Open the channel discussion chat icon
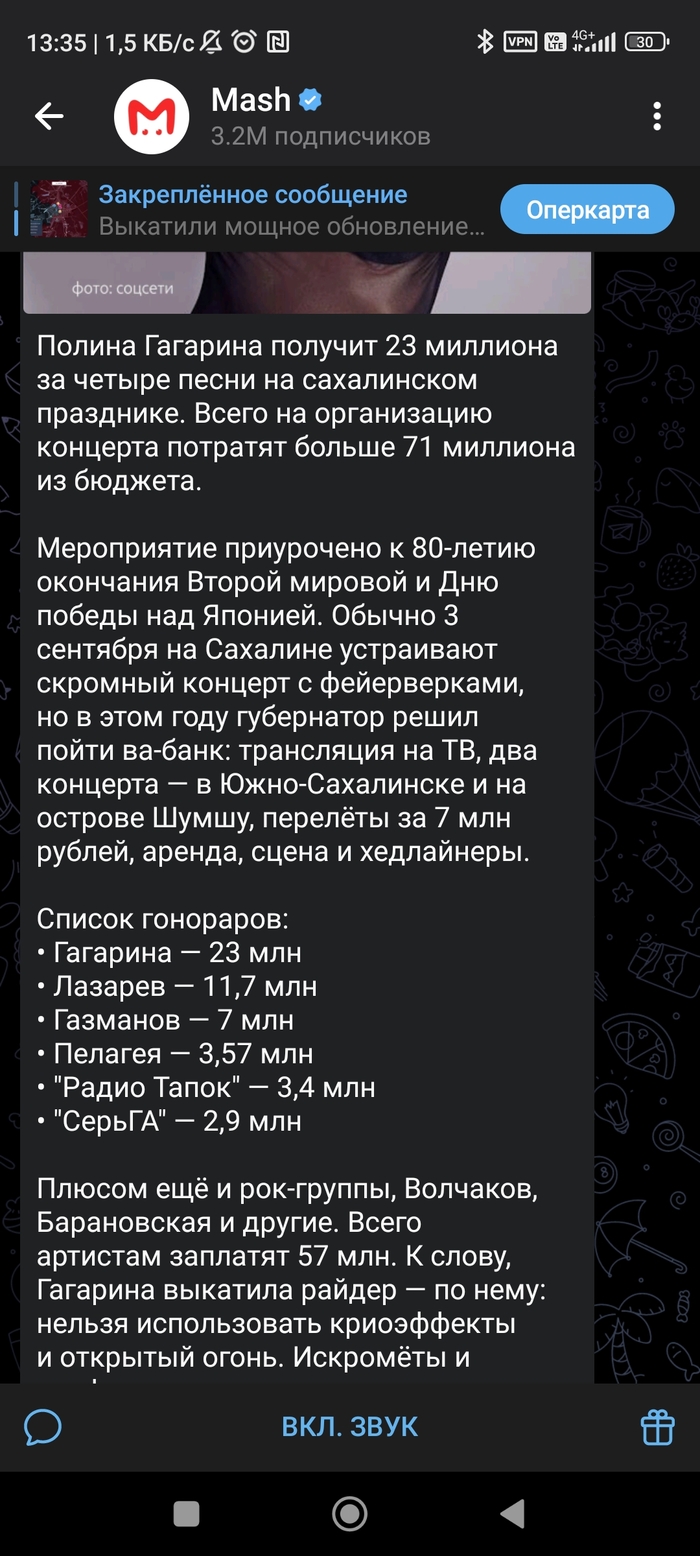 [43, 1427]
